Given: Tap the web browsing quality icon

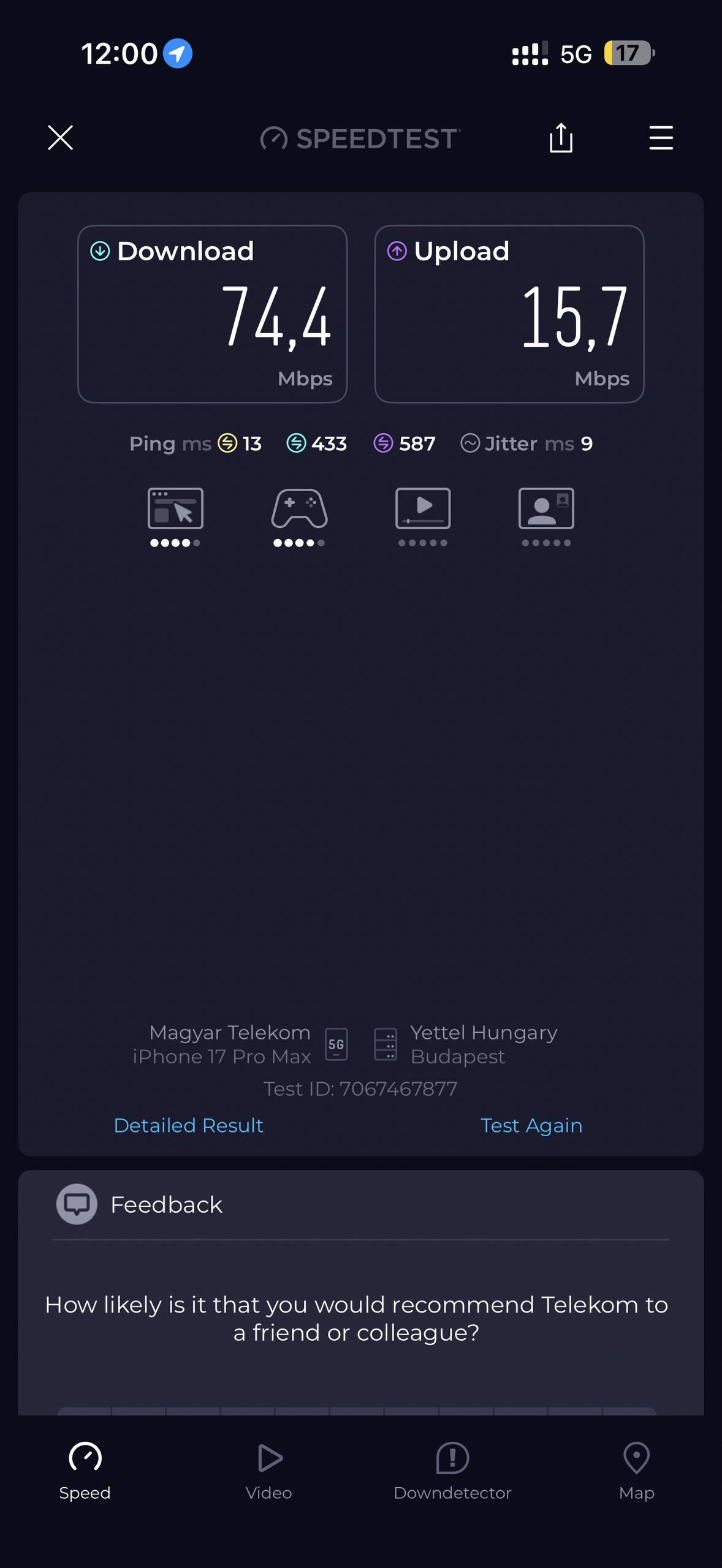Looking at the screenshot, I should 175,508.
